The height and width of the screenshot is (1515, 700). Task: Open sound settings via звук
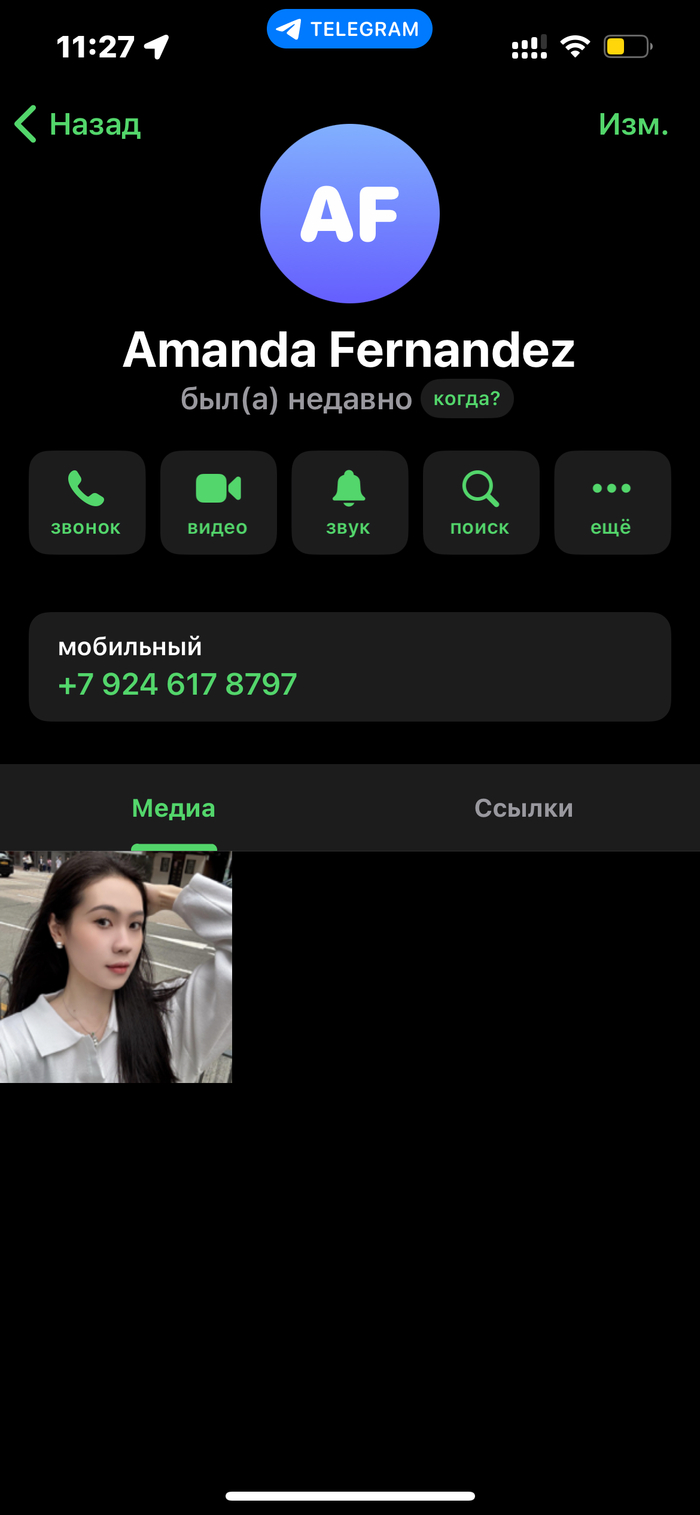pyautogui.click(x=349, y=502)
